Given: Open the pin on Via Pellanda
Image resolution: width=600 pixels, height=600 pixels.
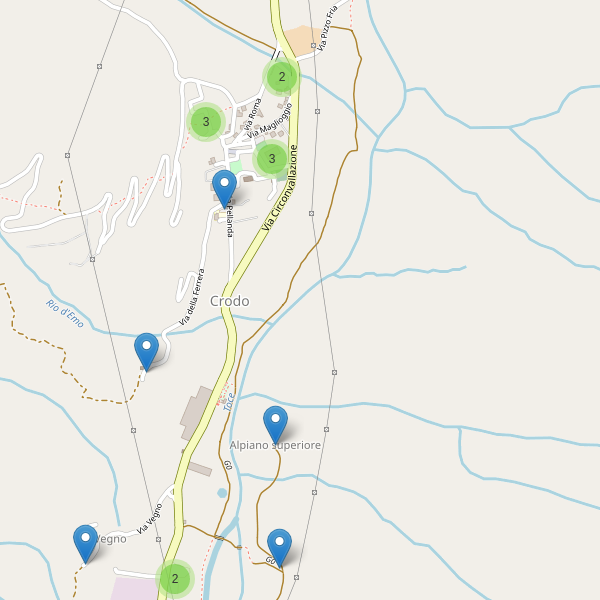Looking at the screenshot, I should pyautogui.click(x=225, y=187).
